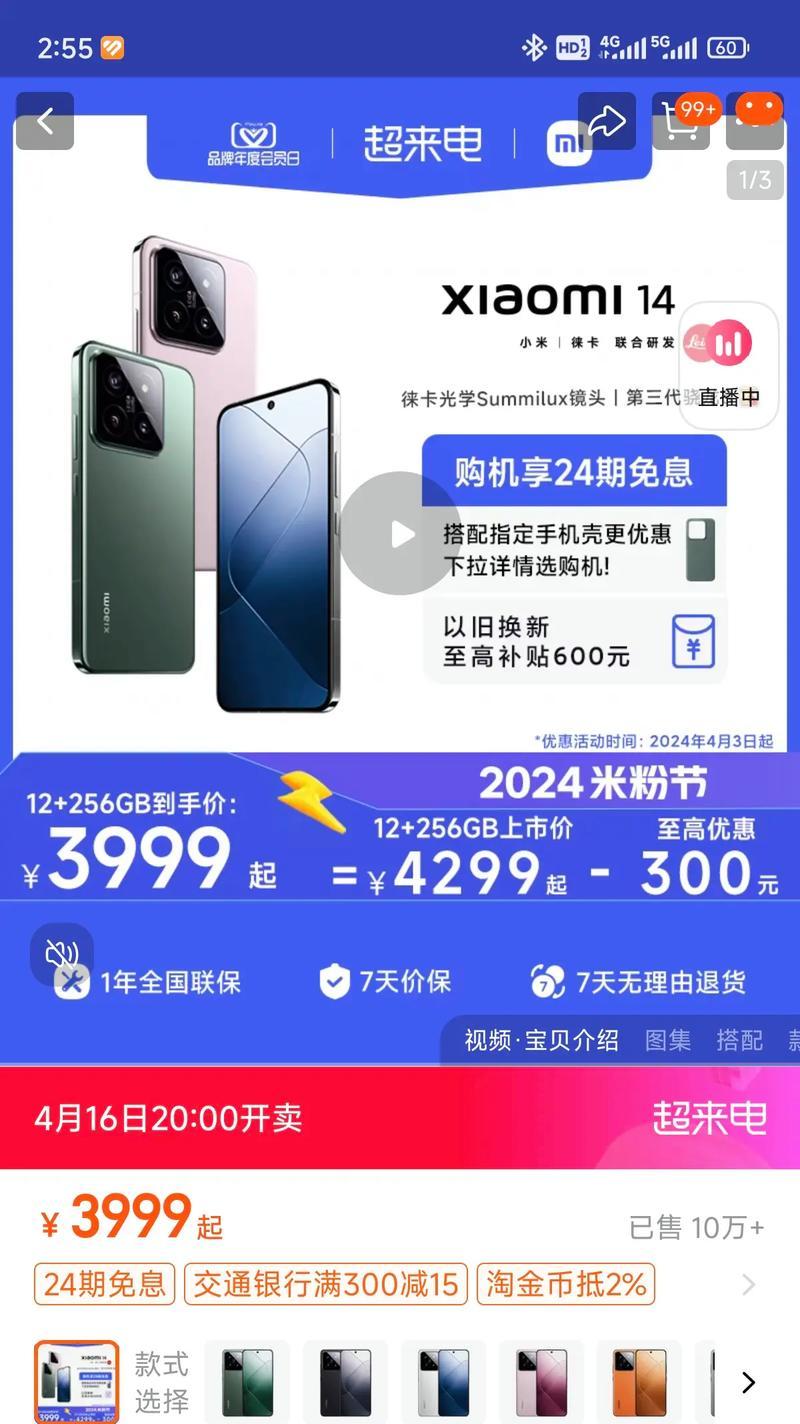The image size is (800, 1424).
Task: Switch to the 视频·宝贝介绍 tab
Action: click(x=541, y=1040)
